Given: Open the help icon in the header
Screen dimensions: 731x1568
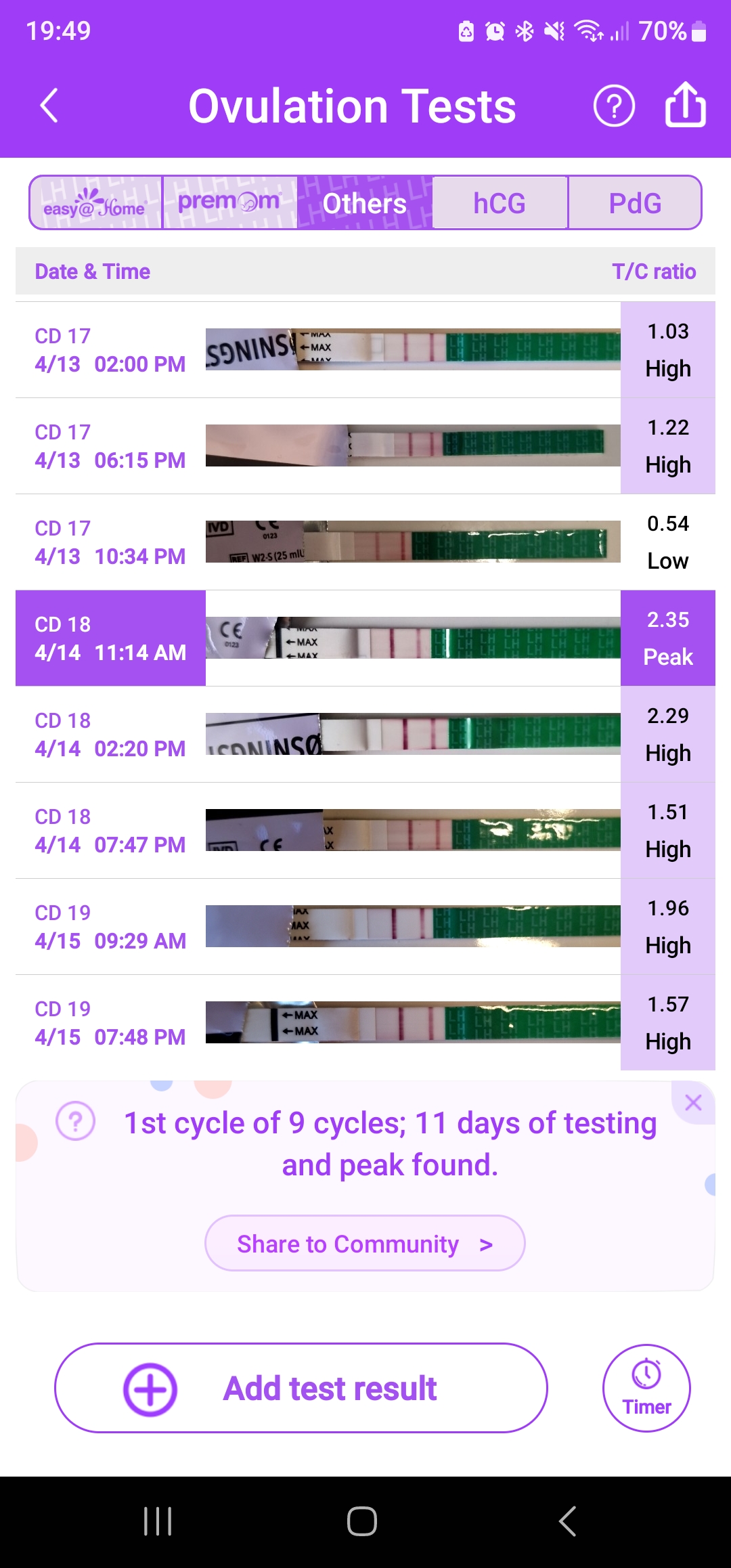Looking at the screenshot, I should click(x=613, y=107).
